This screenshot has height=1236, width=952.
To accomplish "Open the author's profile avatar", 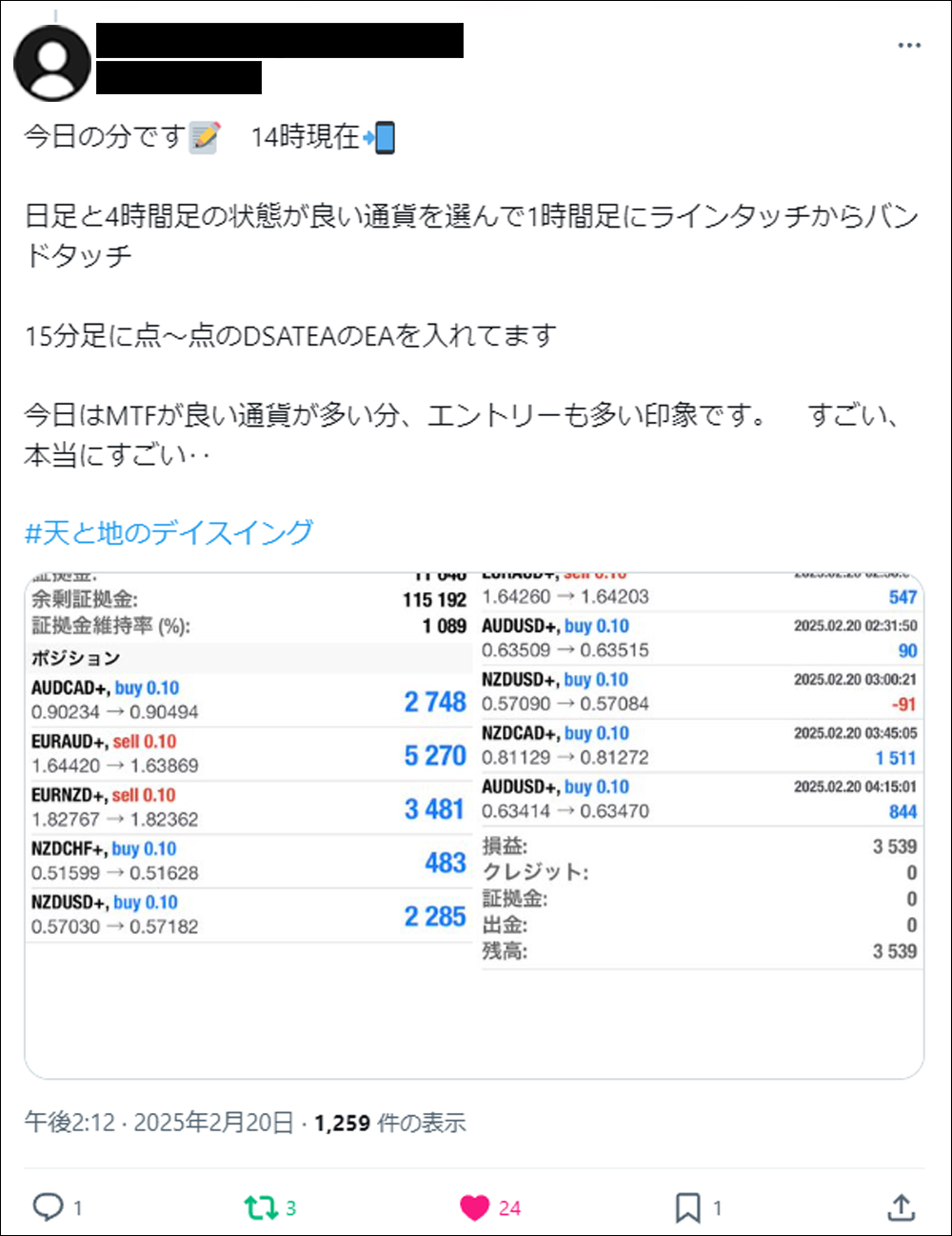I will click(x=52, y=63).
